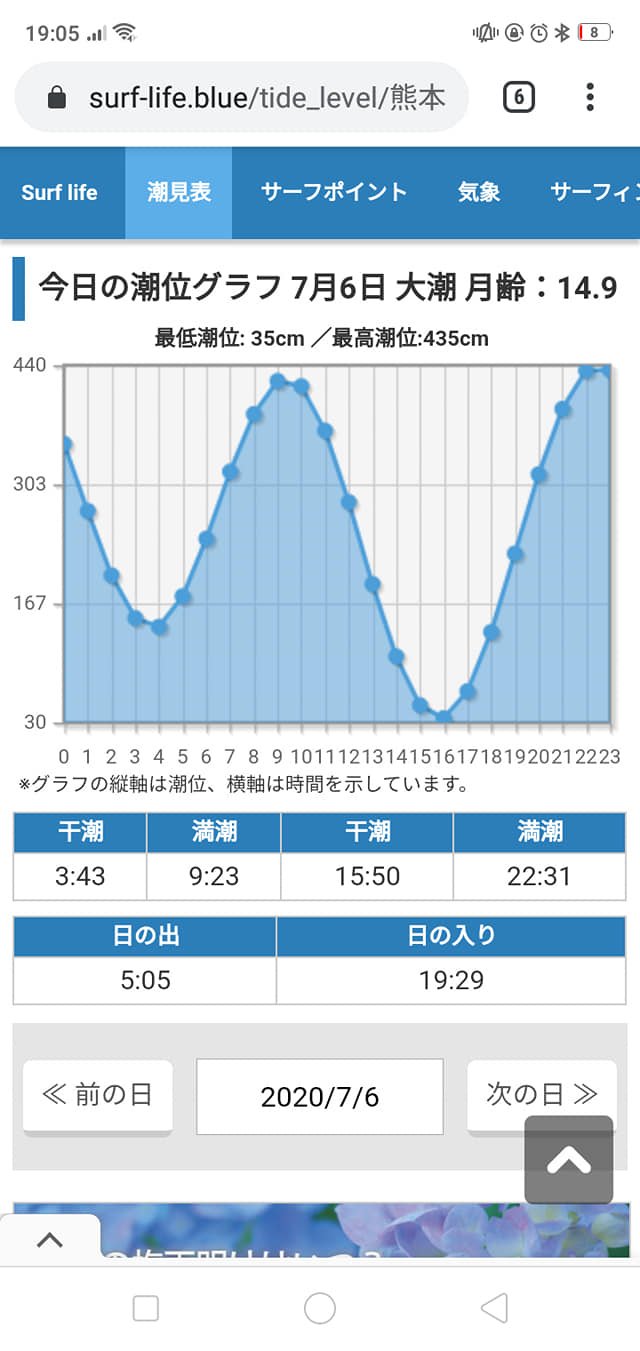The height and width of the screenshot is (1351, 640).
Task: Go to the Surf life home tab
Action: tap(59, 193)
